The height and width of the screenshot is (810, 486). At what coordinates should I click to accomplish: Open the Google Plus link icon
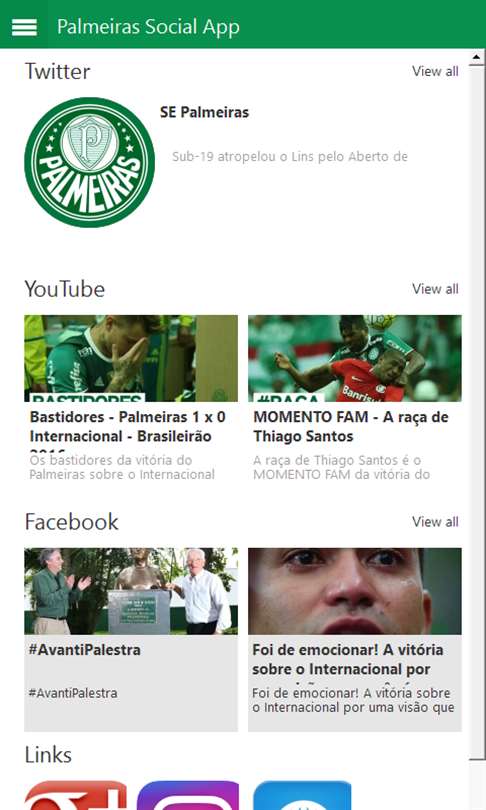coord(75,796)
